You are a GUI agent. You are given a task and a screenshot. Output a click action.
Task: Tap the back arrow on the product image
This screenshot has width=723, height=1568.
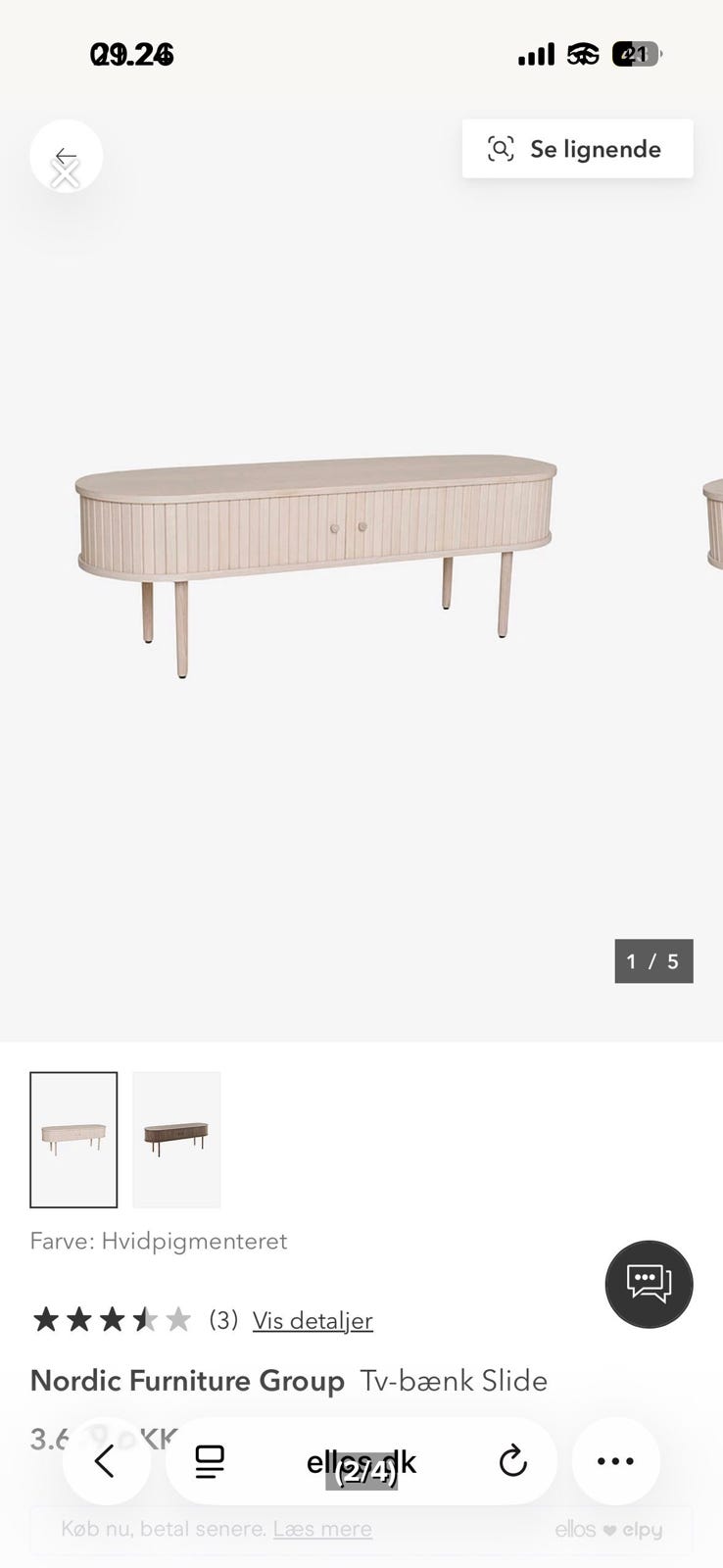click(x=66, y=155)
